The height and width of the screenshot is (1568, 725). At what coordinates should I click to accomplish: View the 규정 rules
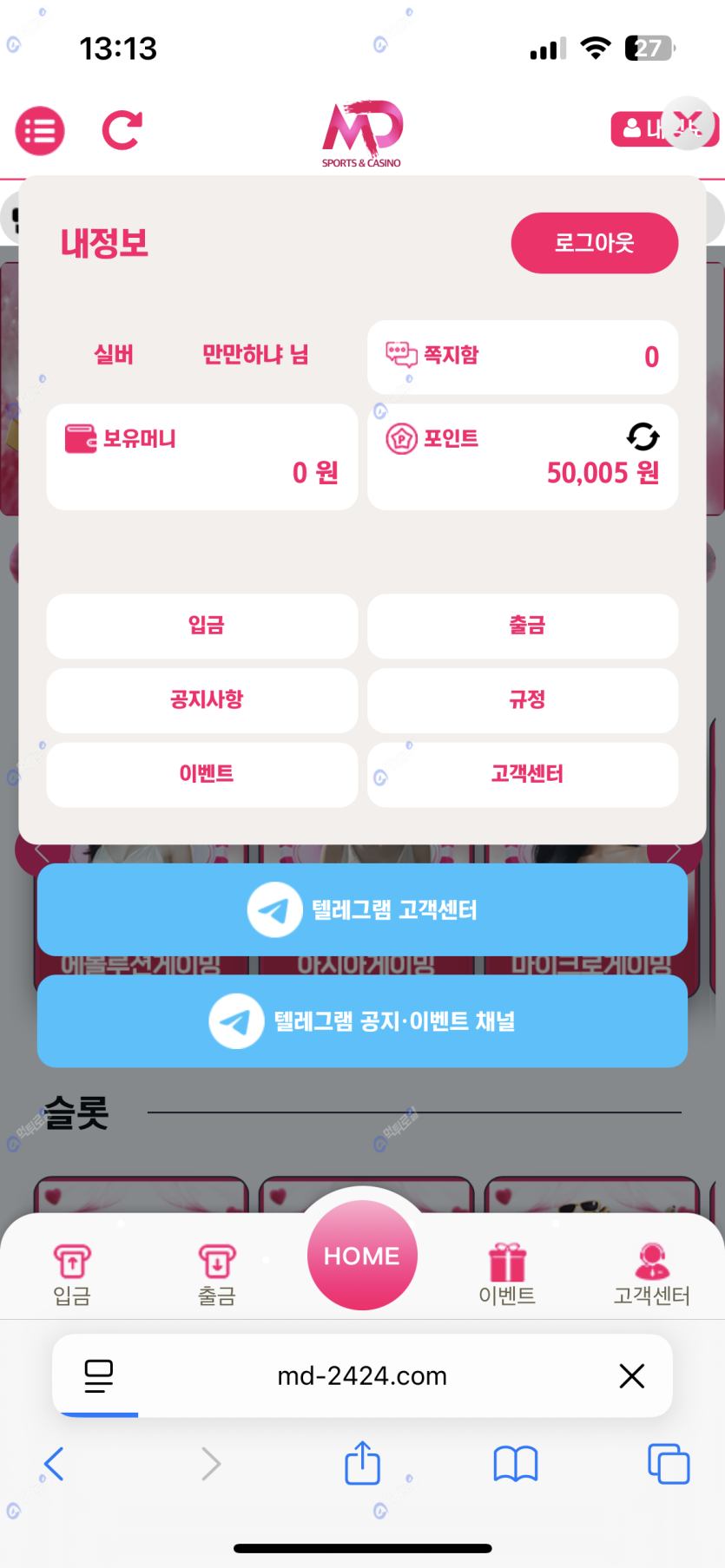pos(523,700)
